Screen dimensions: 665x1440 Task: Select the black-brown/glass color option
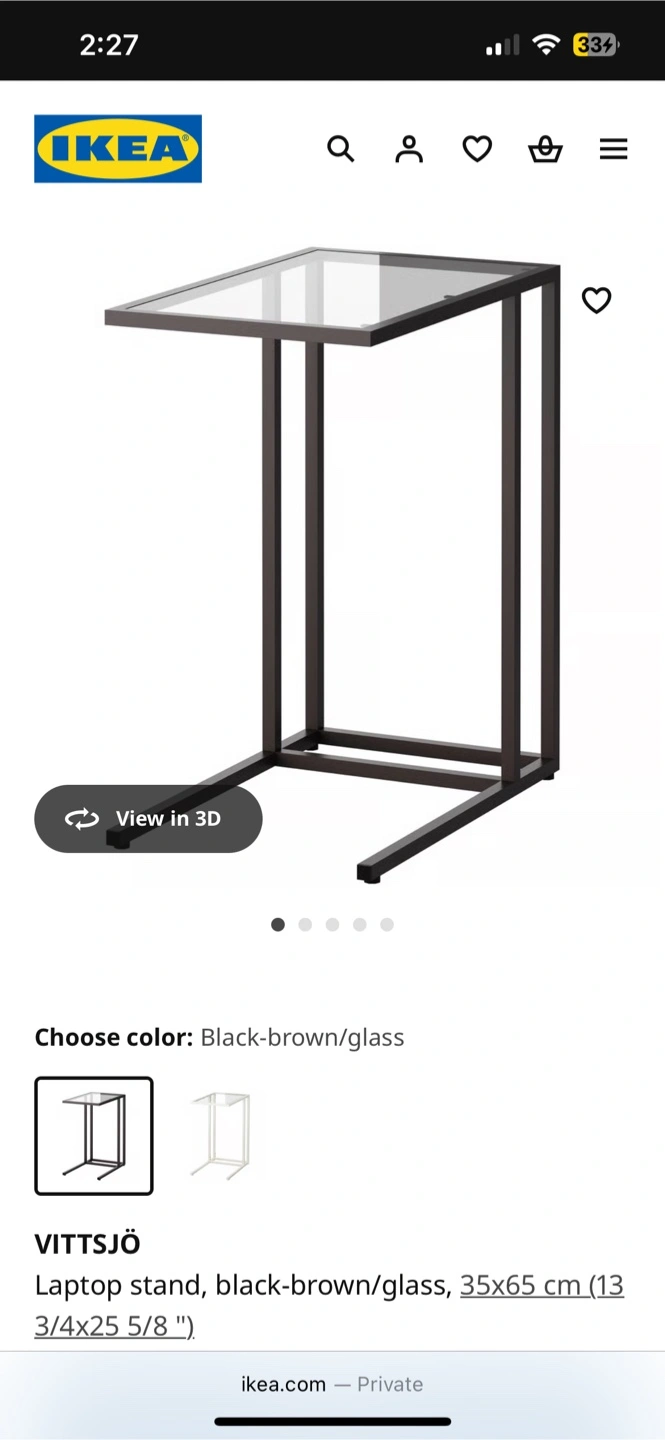(94, 1136)
